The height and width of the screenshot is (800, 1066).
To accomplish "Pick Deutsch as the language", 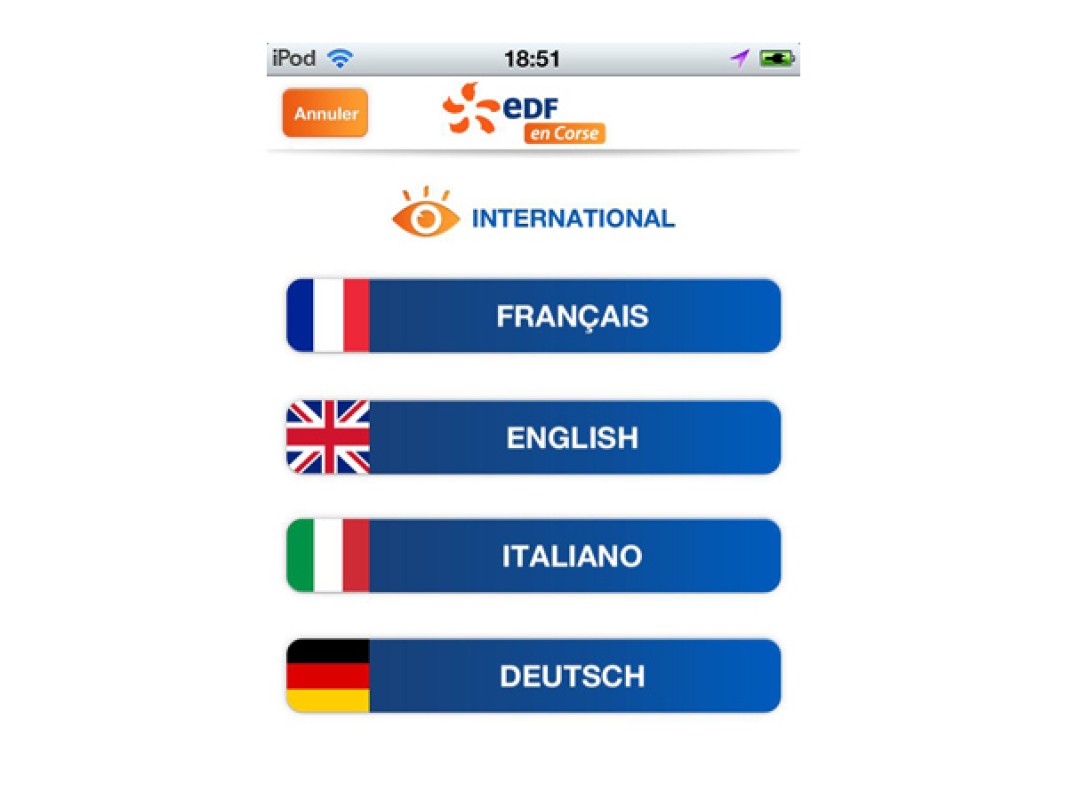I will coord(534,676).
